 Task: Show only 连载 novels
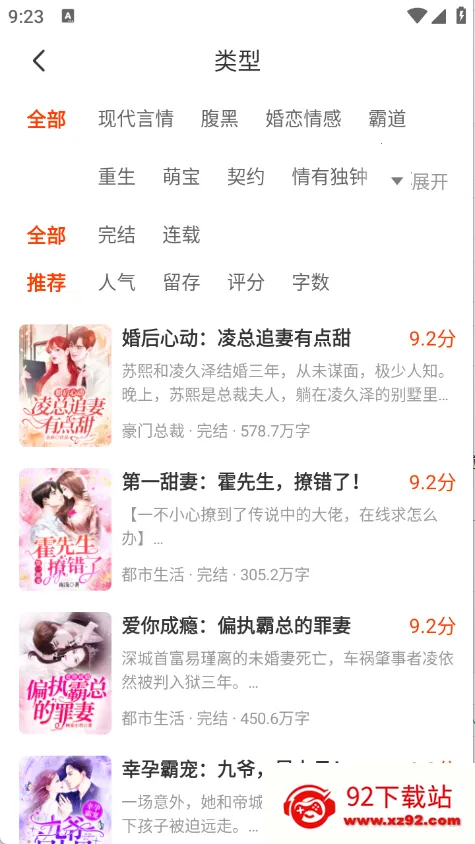click(181, 235)
